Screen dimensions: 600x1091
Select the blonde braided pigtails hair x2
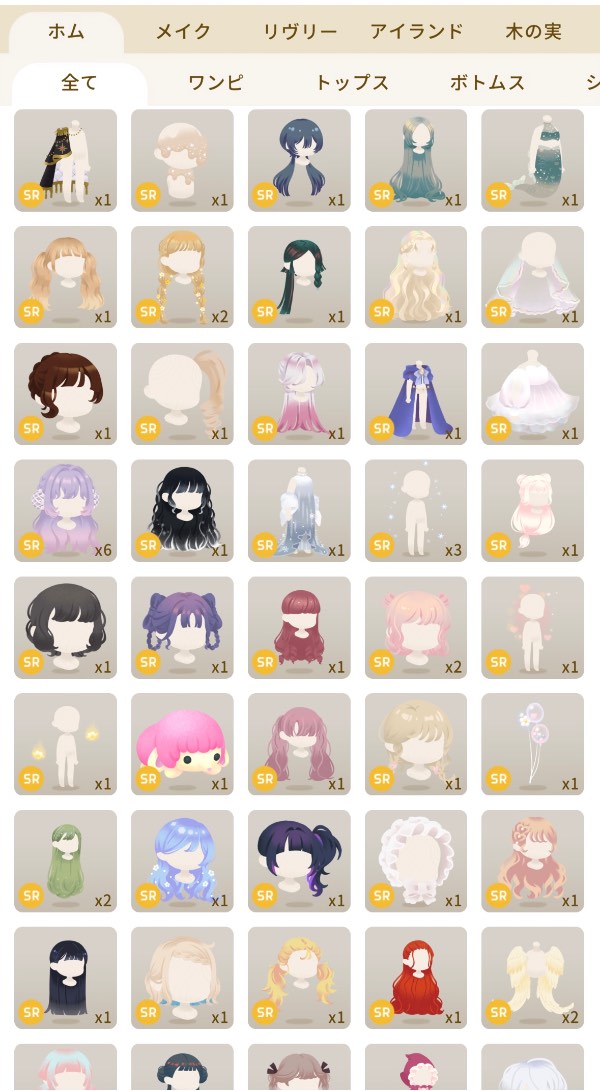[182, 276]
